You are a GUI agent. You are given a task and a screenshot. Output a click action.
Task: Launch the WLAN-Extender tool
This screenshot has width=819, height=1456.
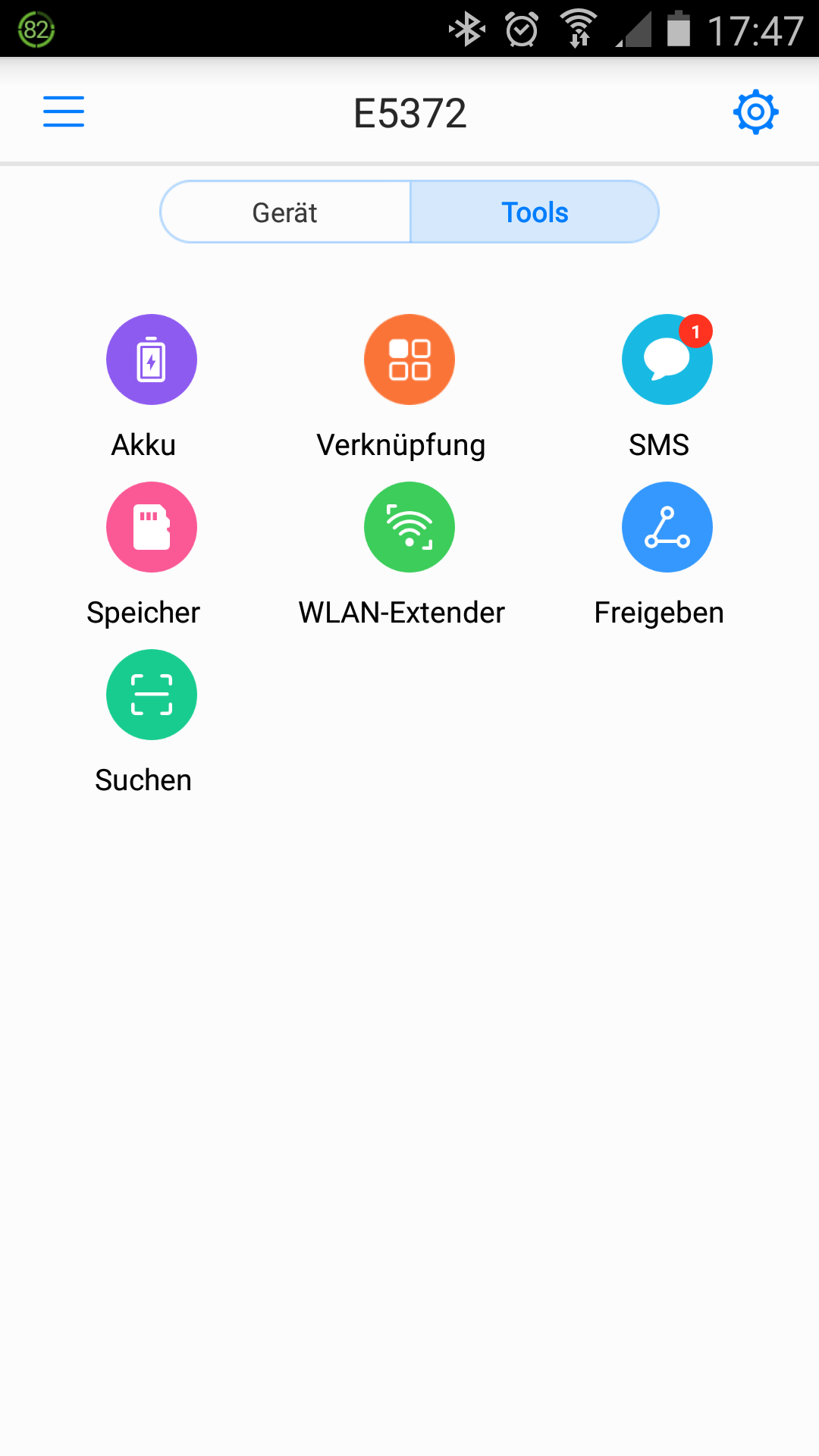coord(409,527)
